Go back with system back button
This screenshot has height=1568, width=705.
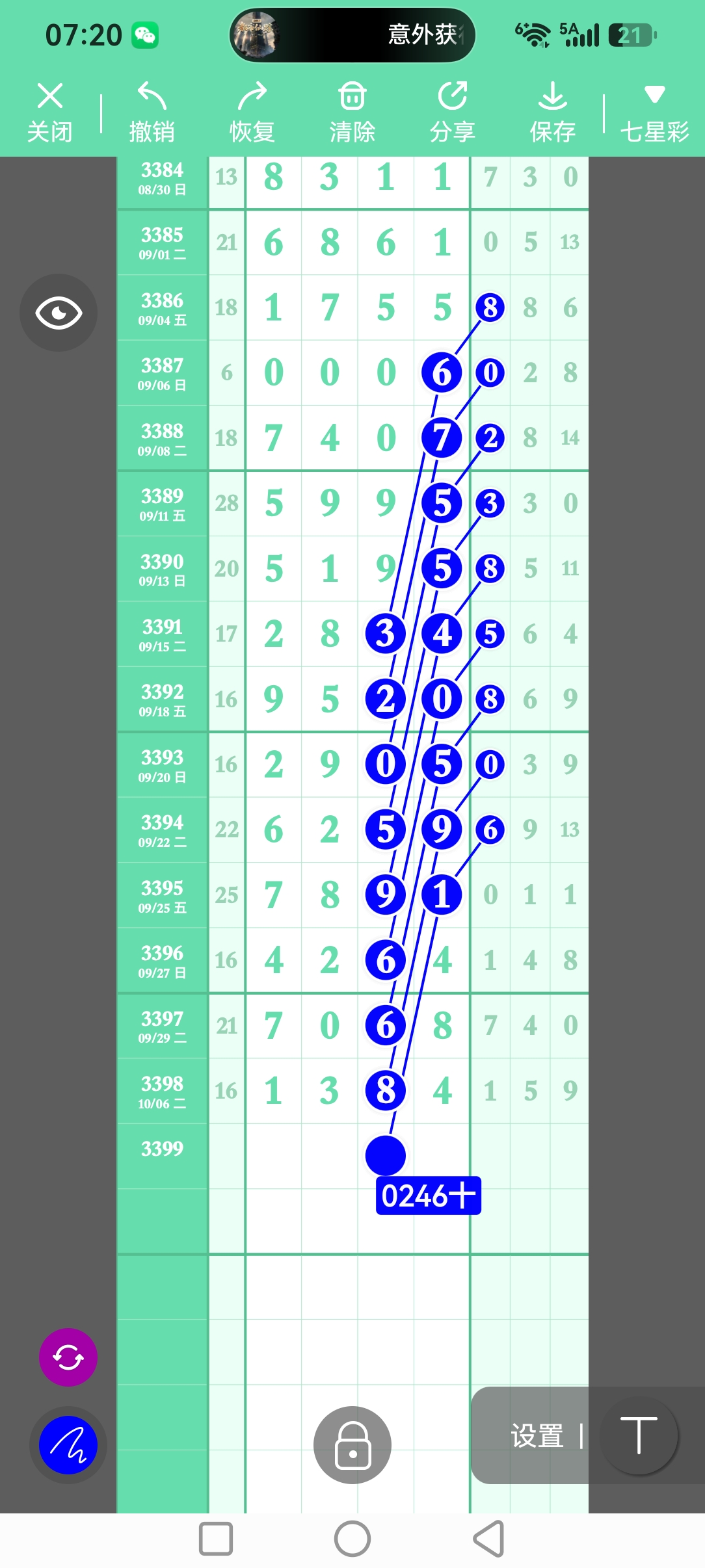[x=489, y=1539]
